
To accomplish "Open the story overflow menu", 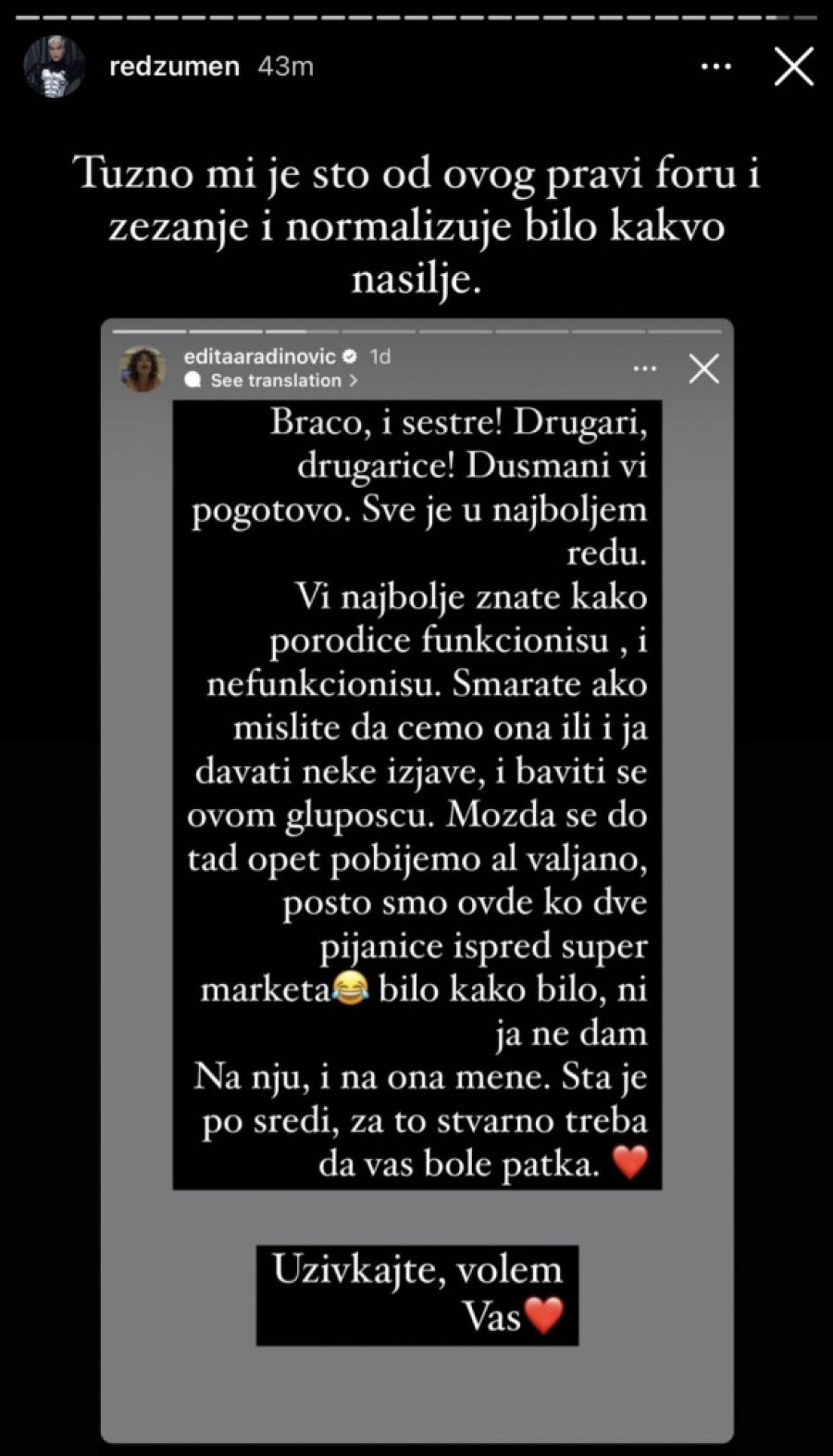I will [x=715, y=67].
